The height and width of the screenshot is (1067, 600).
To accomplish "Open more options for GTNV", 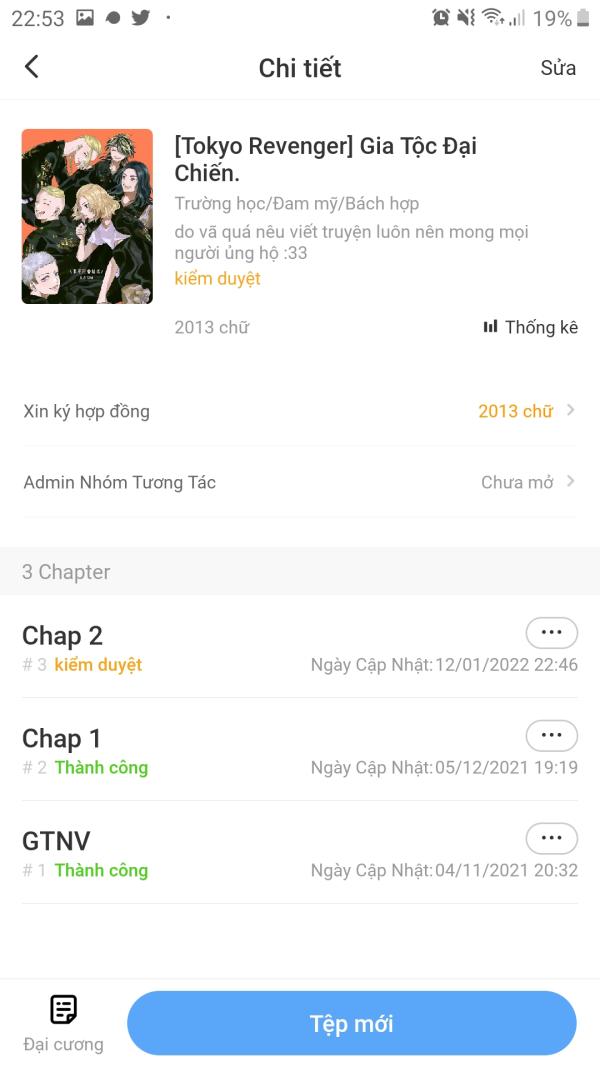I will pos(551,838).
